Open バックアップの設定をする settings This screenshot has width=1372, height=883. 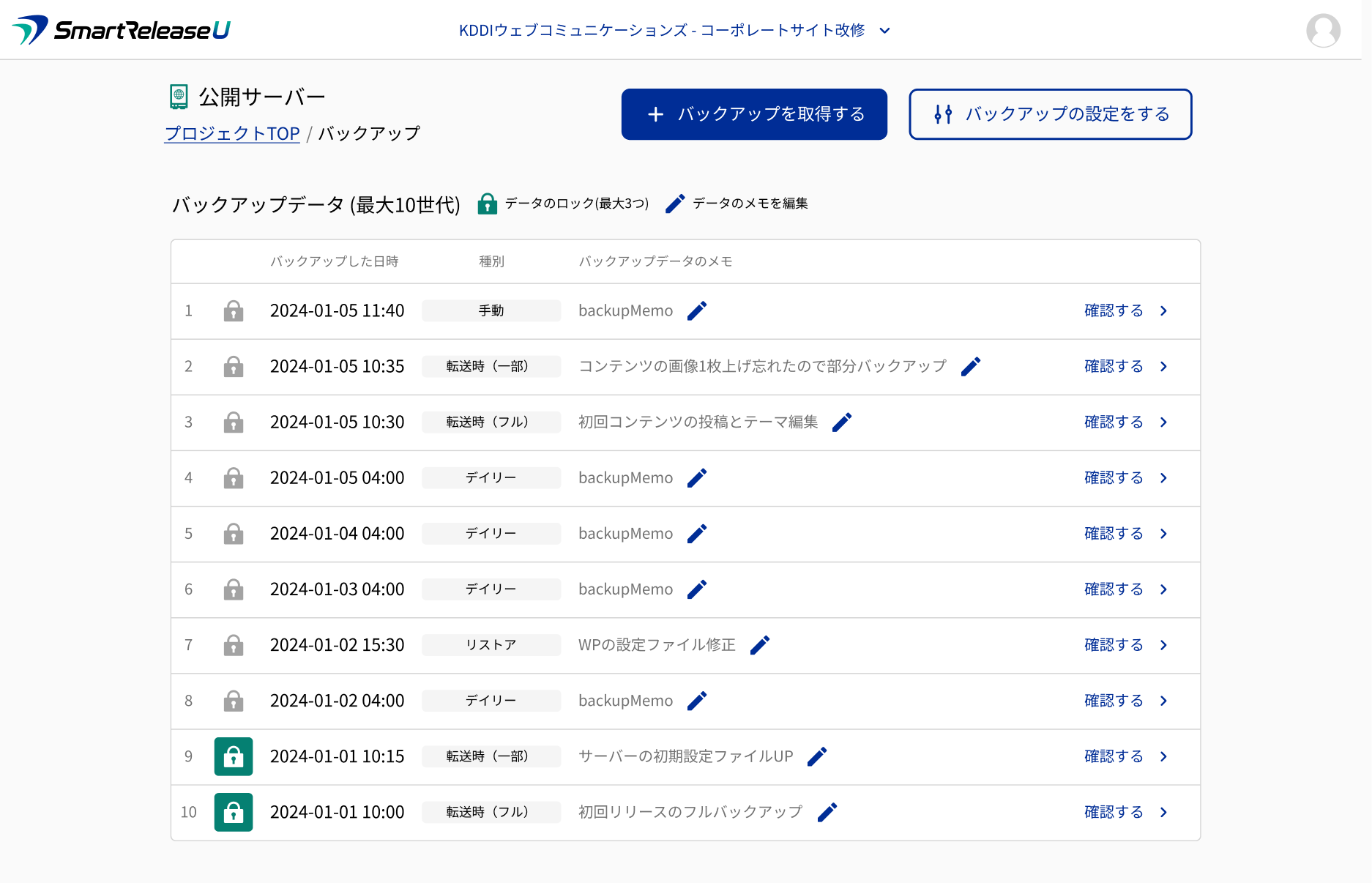pos(1050,114)
